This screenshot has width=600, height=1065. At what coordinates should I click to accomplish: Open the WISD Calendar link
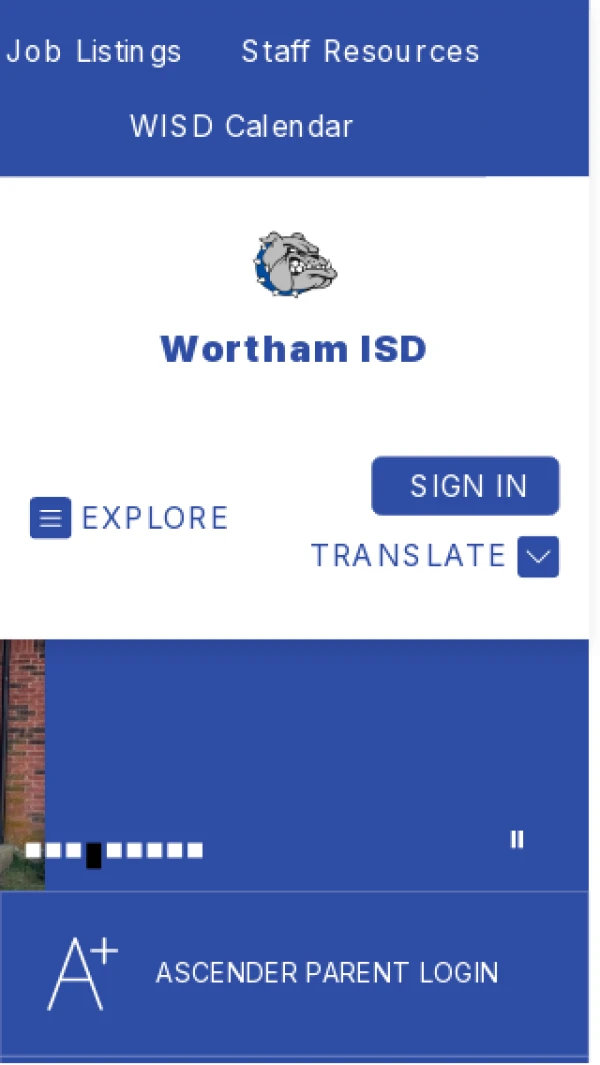(241, 127)
